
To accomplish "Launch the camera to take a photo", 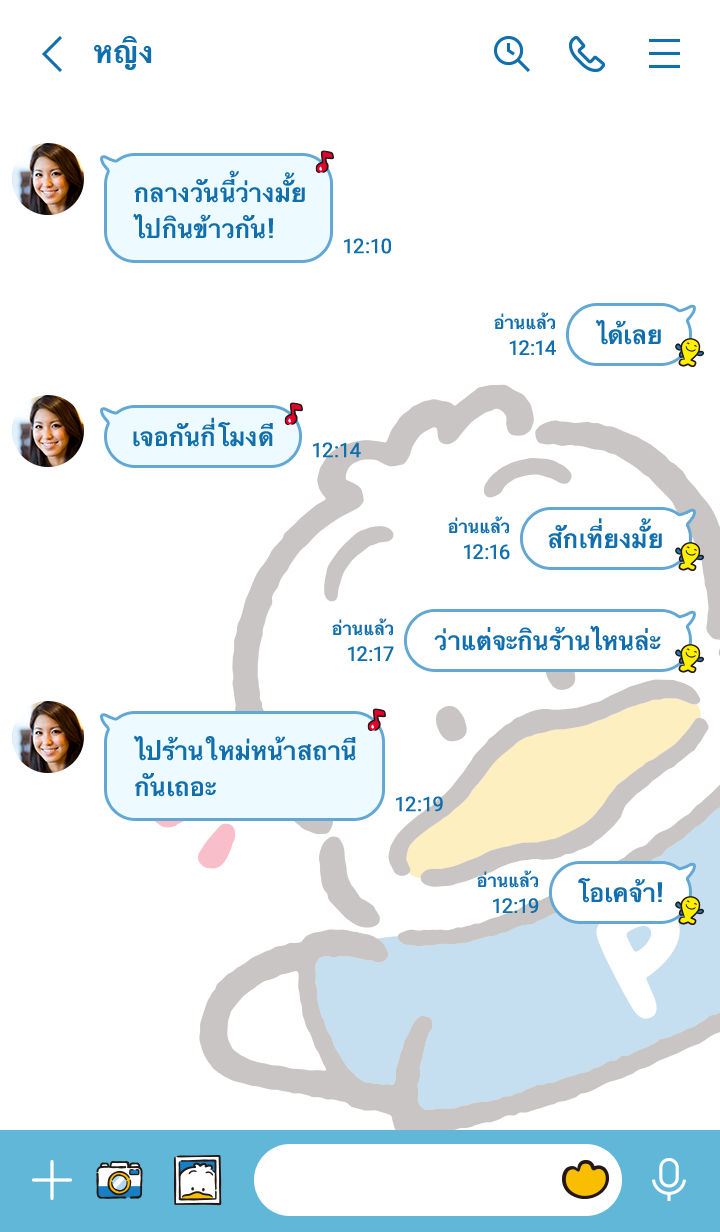I will pos(119,1181).
